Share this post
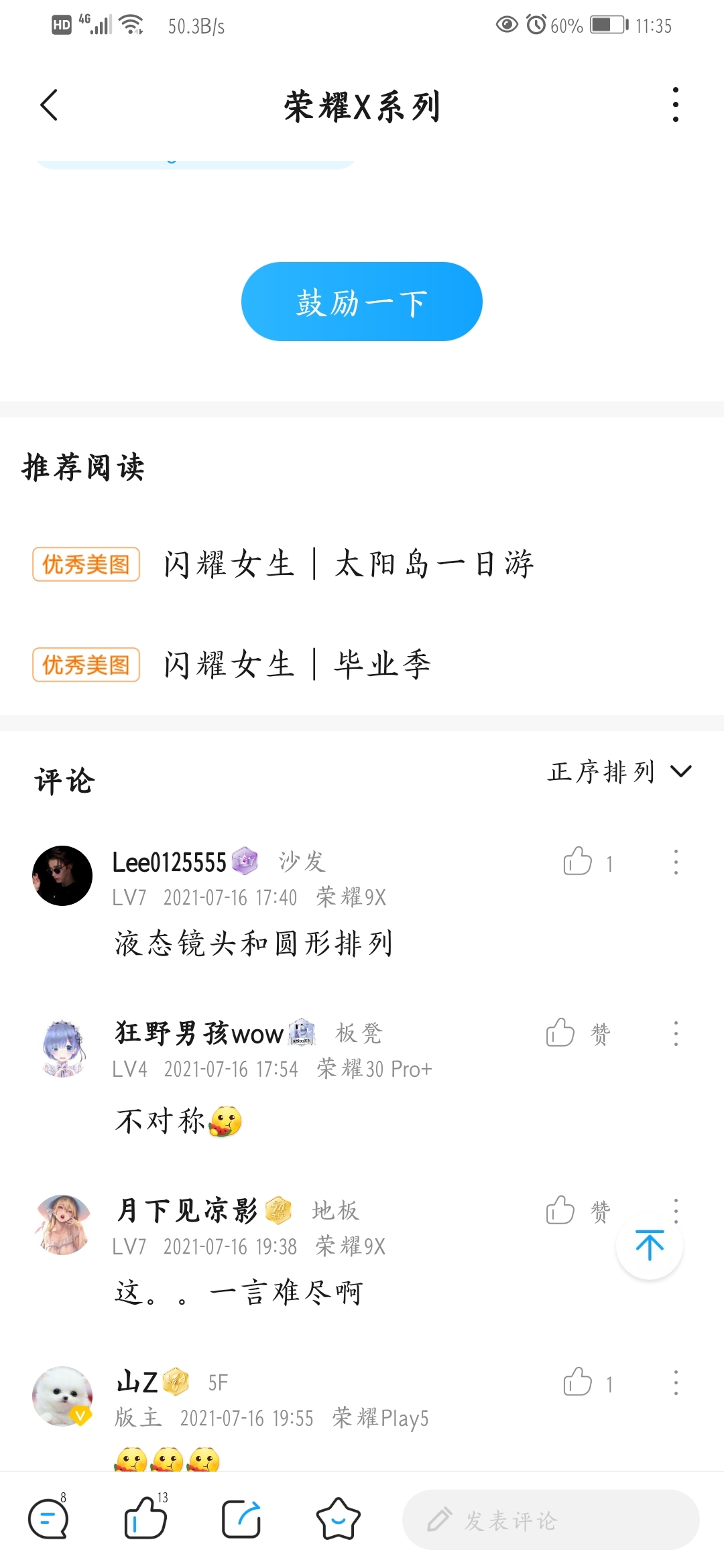 [x=241, y=1519]
